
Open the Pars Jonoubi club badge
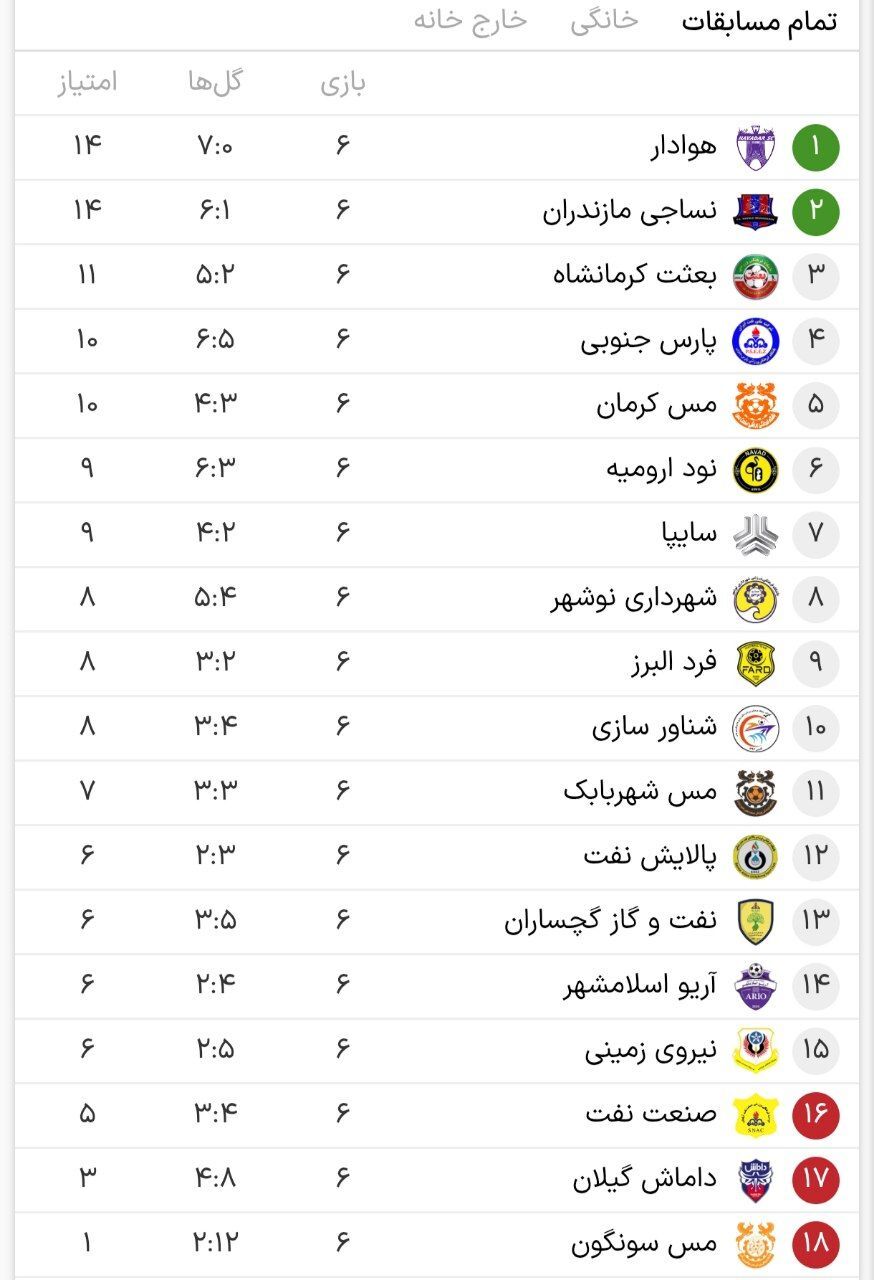pos(755,341)
